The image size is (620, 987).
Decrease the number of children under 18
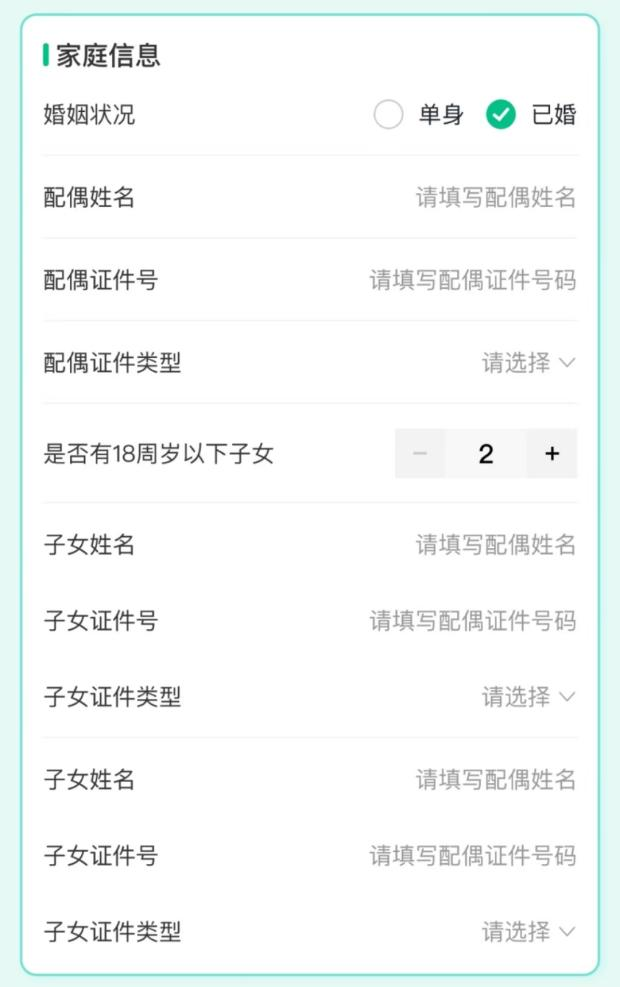point(420,454)
